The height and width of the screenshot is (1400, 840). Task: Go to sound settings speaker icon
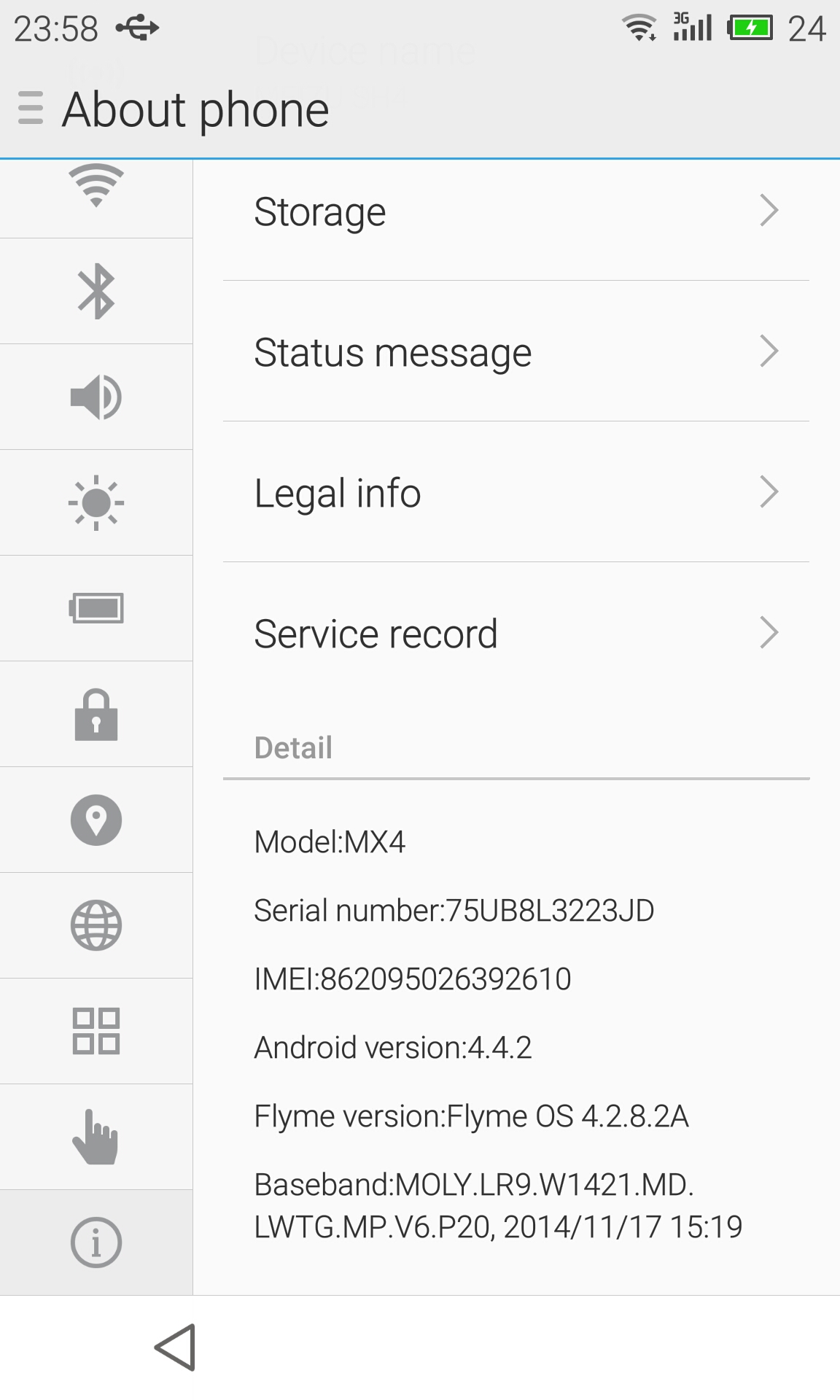coord(96,397)
